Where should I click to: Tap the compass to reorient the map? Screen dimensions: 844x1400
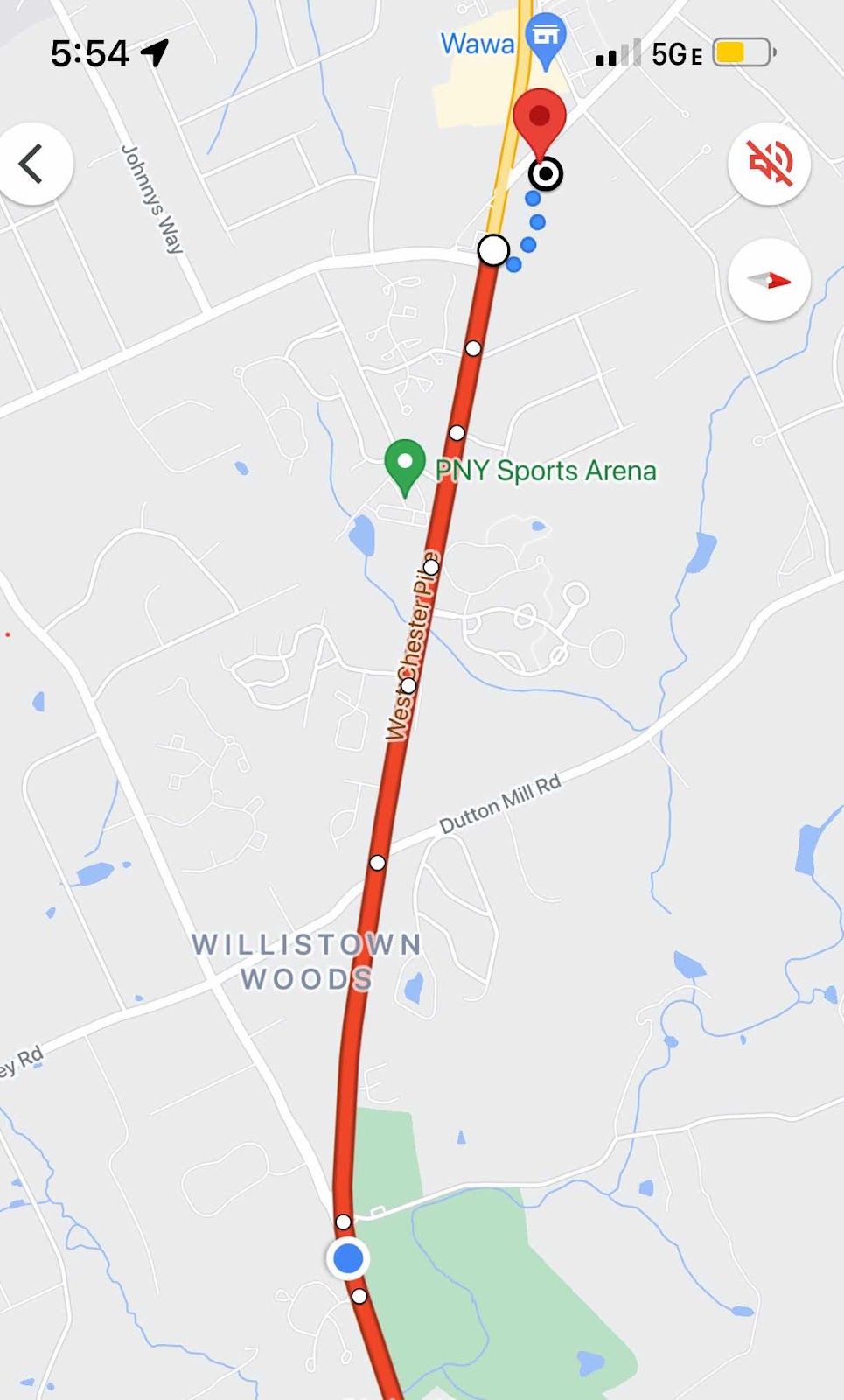tap(769, 280)
